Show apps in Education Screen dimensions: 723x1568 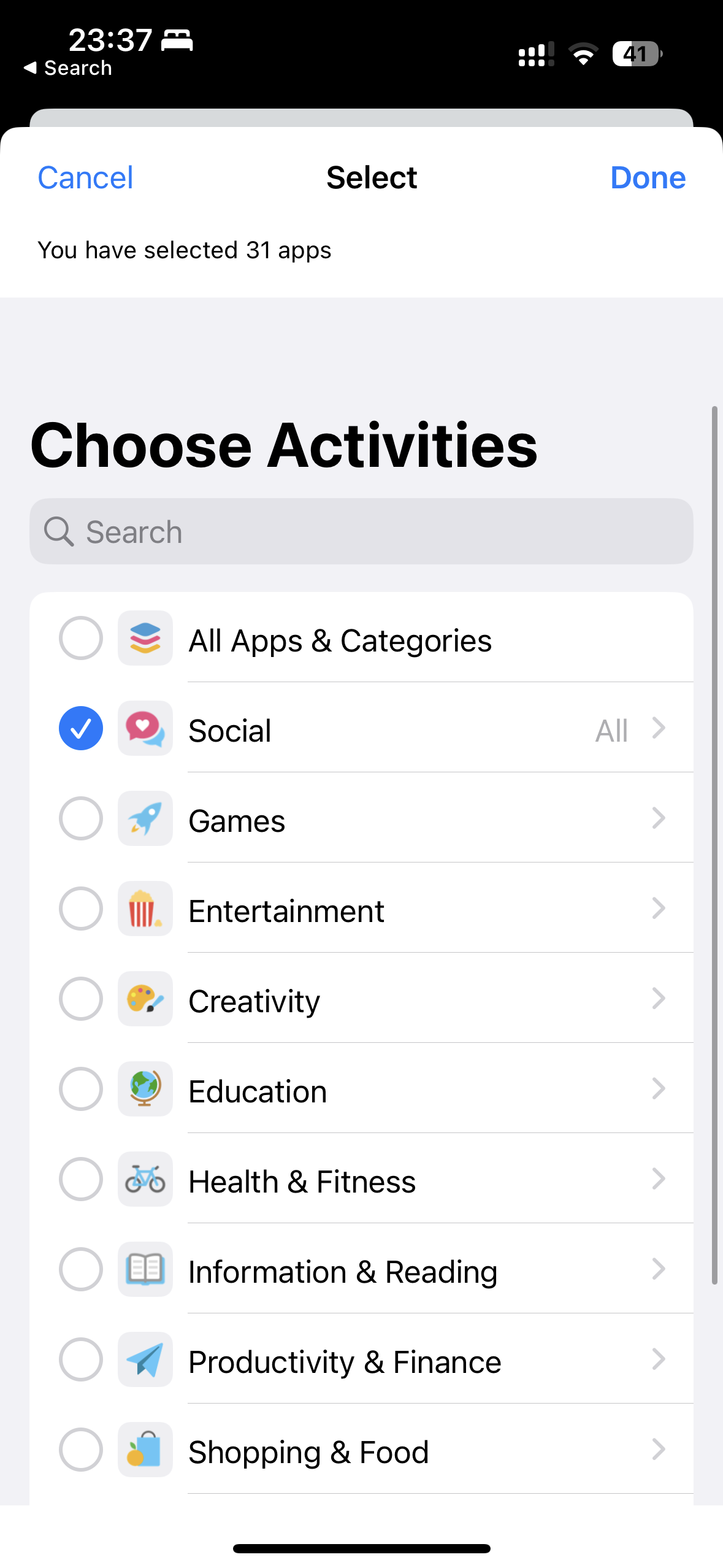coord(658,1089)
